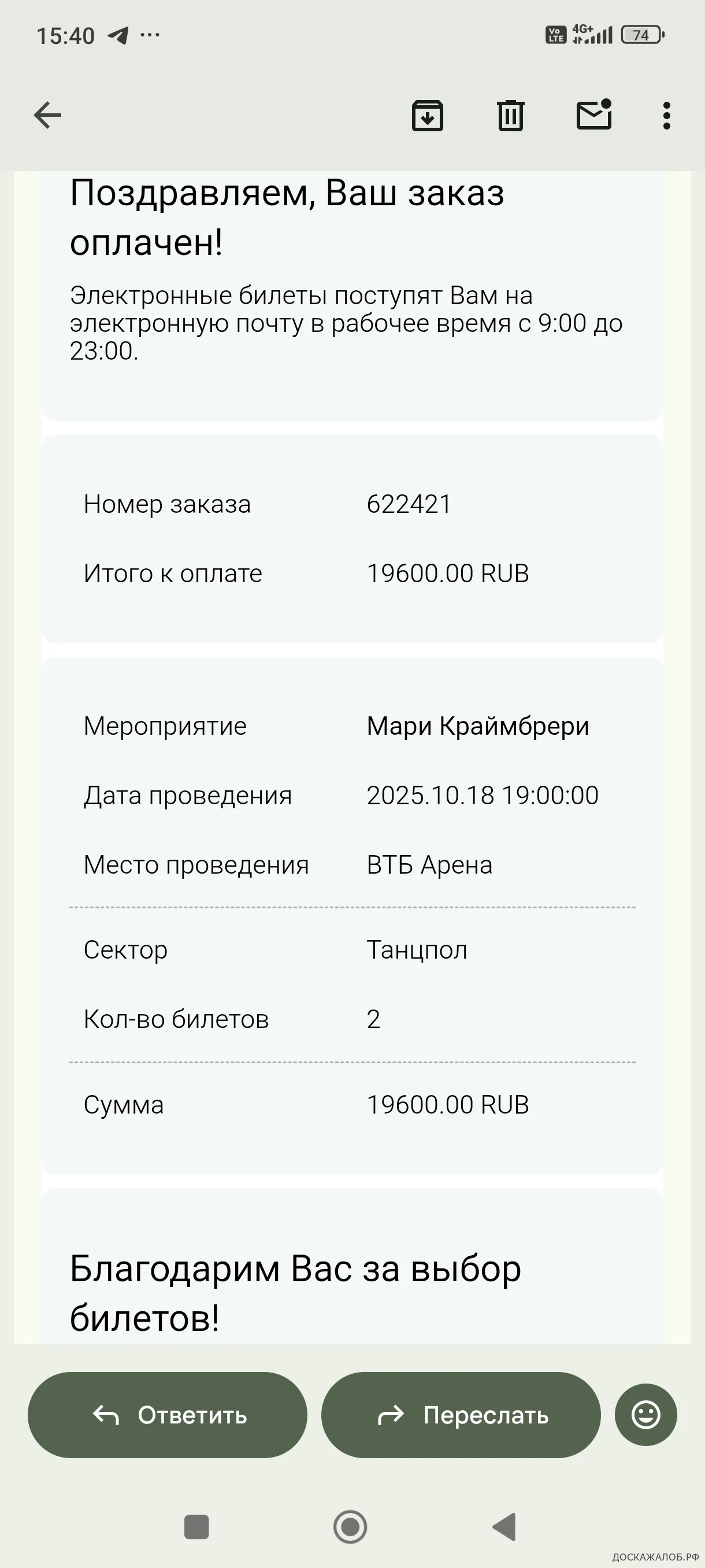The image size is (705, 1568).
Task: Archive this email
Action: click(x=427, y=115)
